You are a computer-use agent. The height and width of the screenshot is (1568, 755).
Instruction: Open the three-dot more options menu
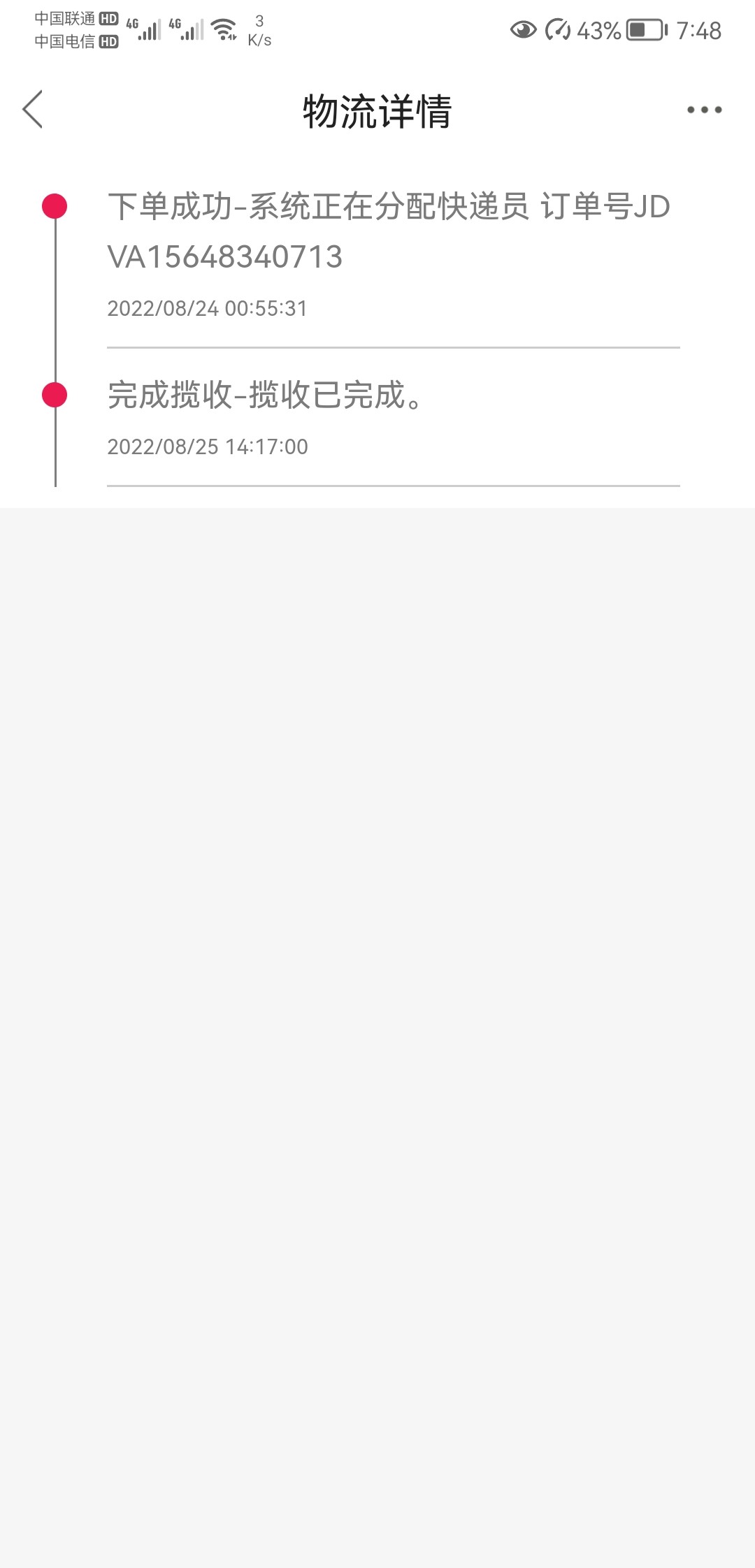pos(704,110)
